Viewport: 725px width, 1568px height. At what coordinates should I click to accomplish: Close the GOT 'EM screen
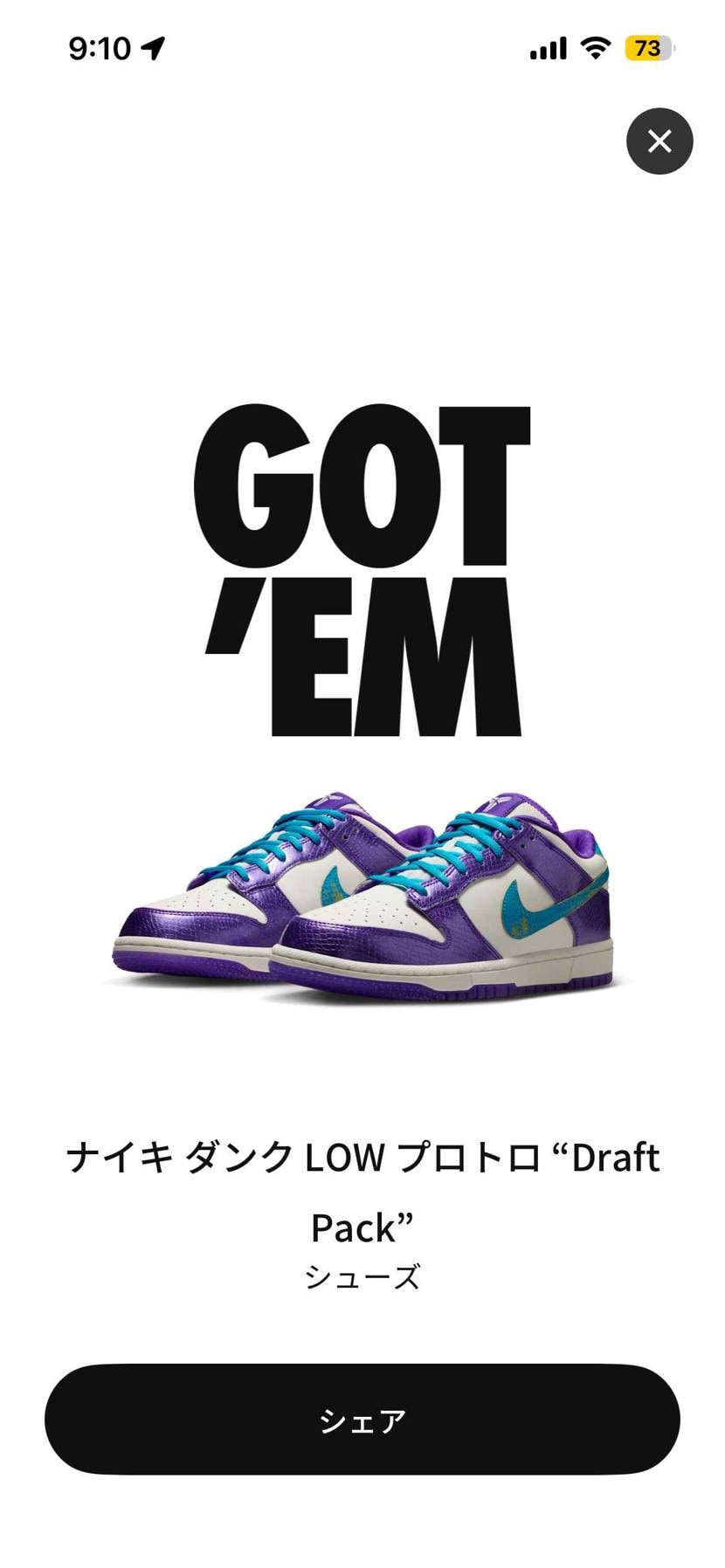click(x=659, y=141)
